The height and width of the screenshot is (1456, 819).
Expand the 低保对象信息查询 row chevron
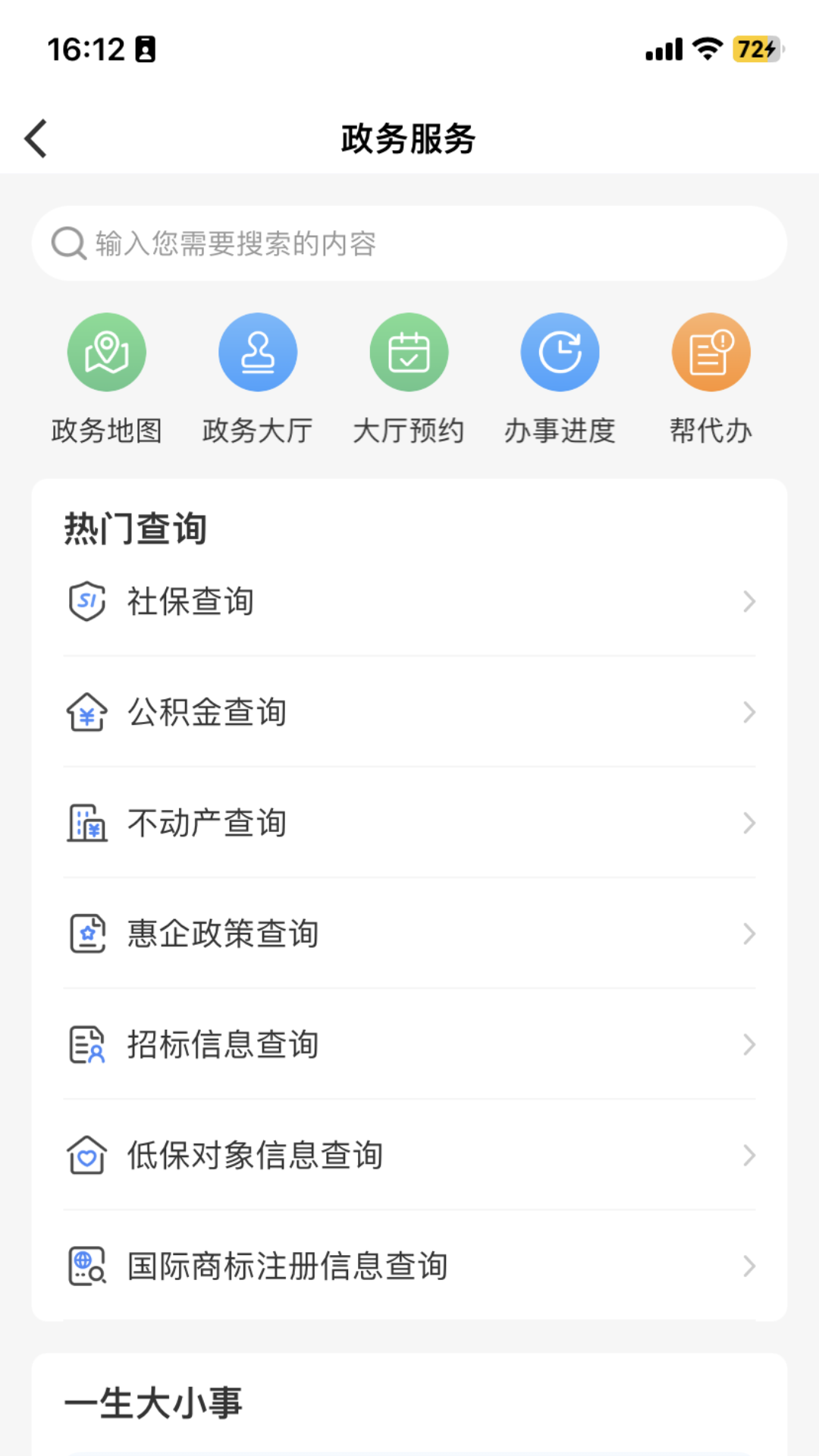point(749,1155)
